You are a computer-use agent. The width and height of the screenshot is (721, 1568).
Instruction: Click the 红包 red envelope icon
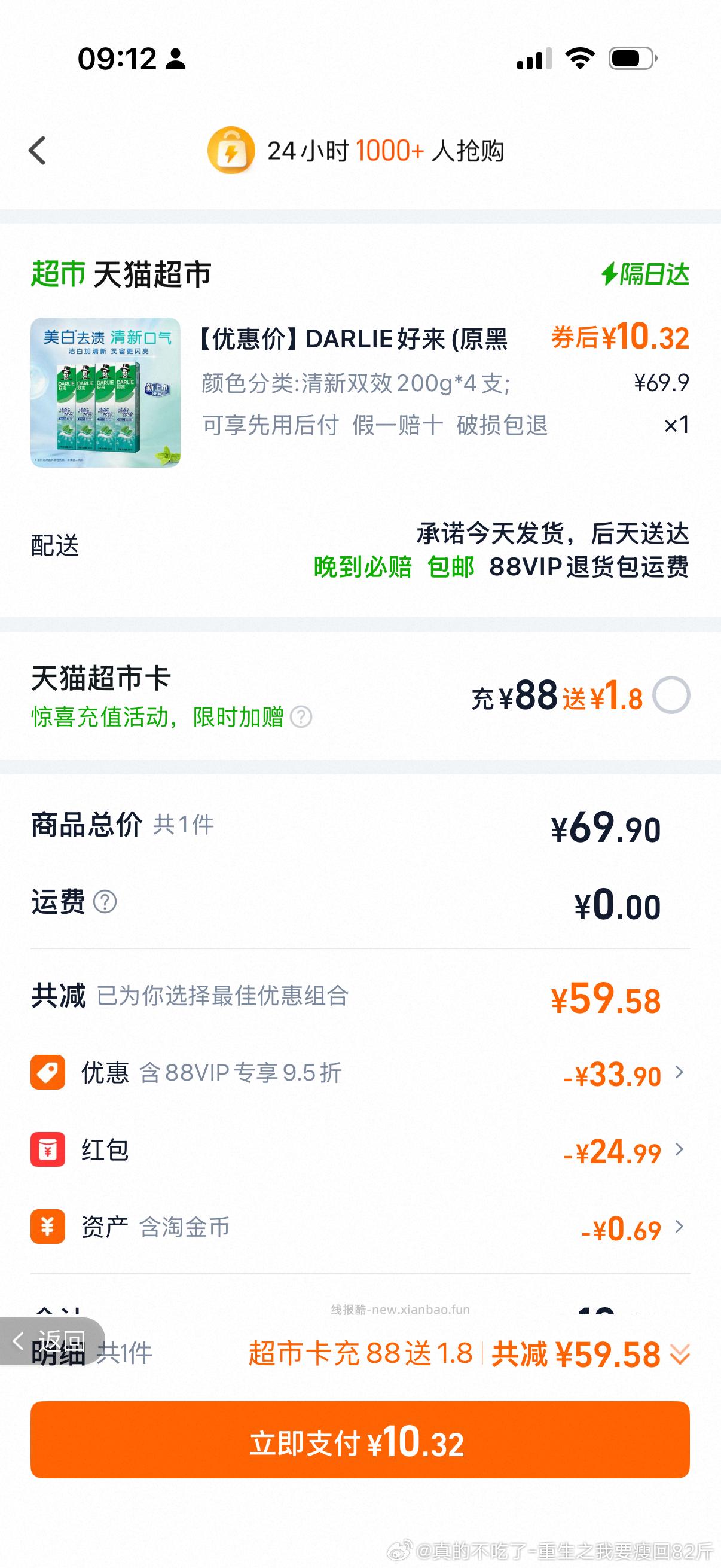[x=48, y=1149]
